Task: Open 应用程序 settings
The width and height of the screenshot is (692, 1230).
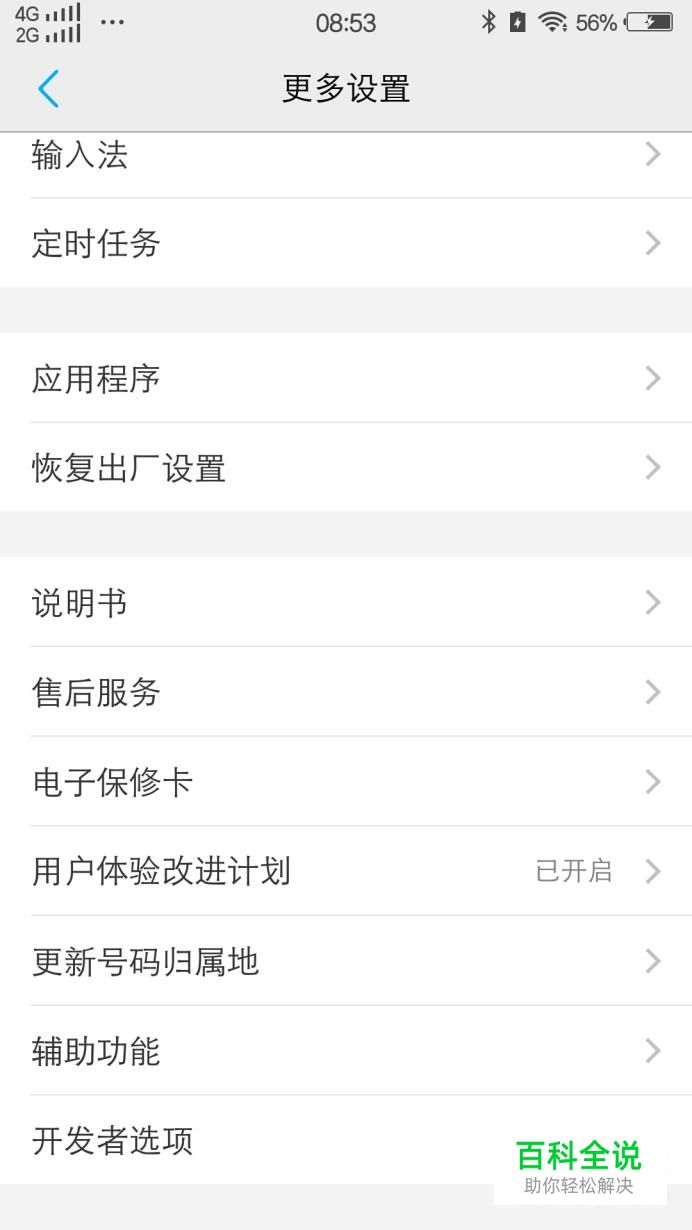Action: pyautogui.click(x=346, y=377)
